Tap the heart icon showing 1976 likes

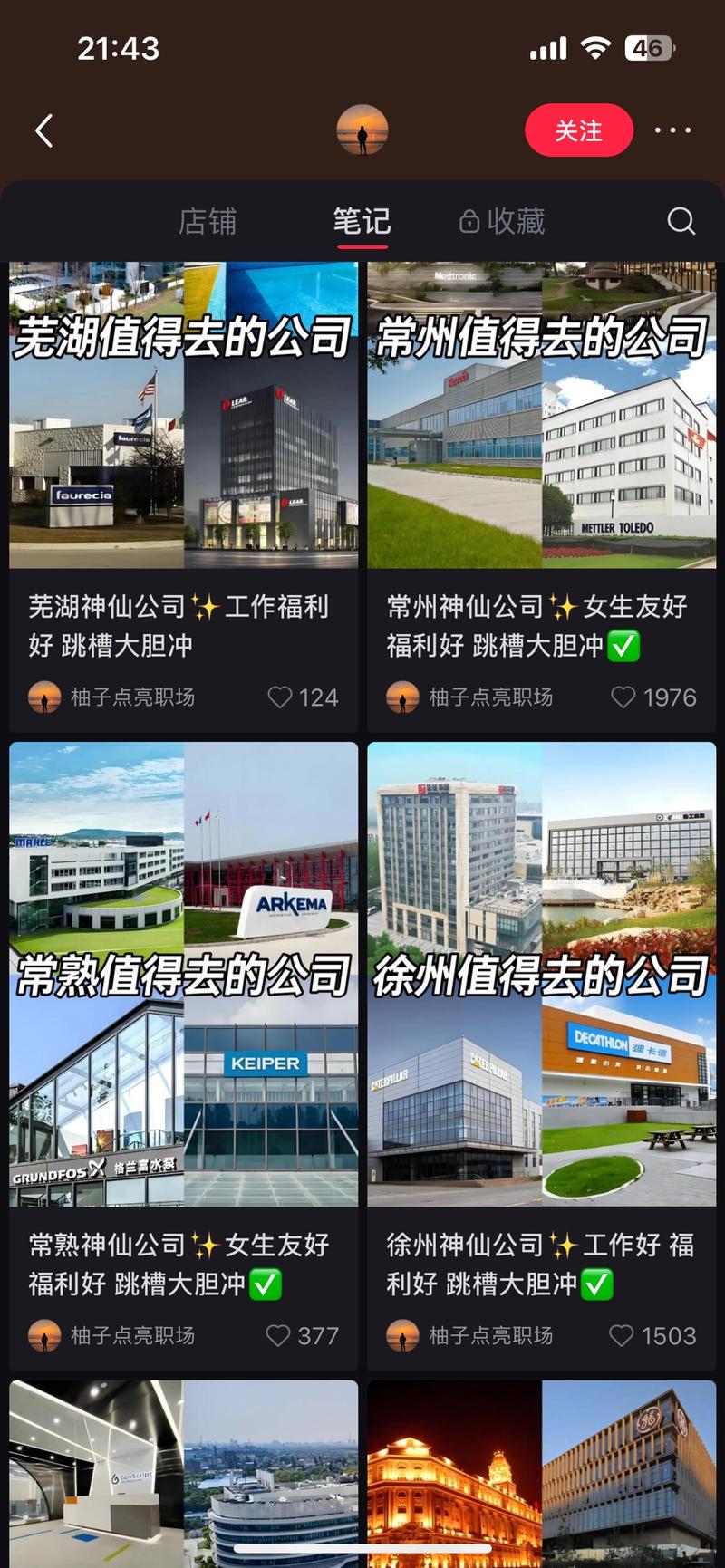(623, 697)
